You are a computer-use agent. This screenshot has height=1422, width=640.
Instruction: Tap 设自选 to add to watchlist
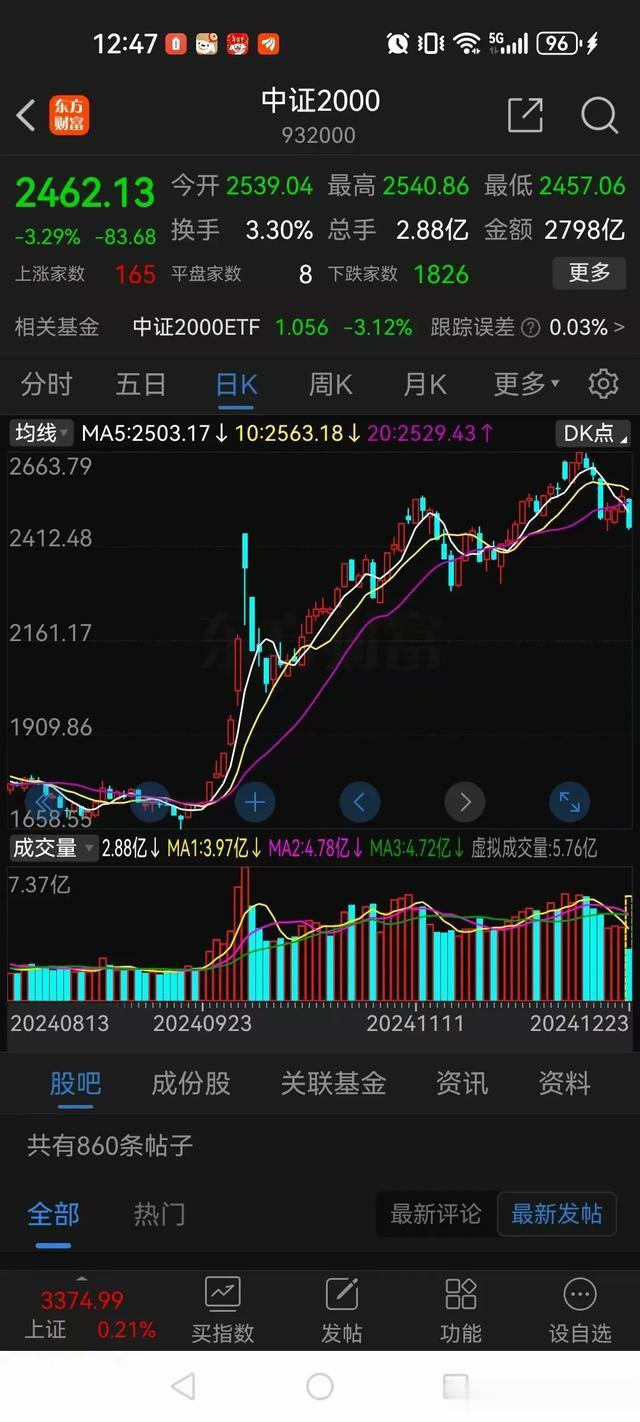tap(580, 1310)
